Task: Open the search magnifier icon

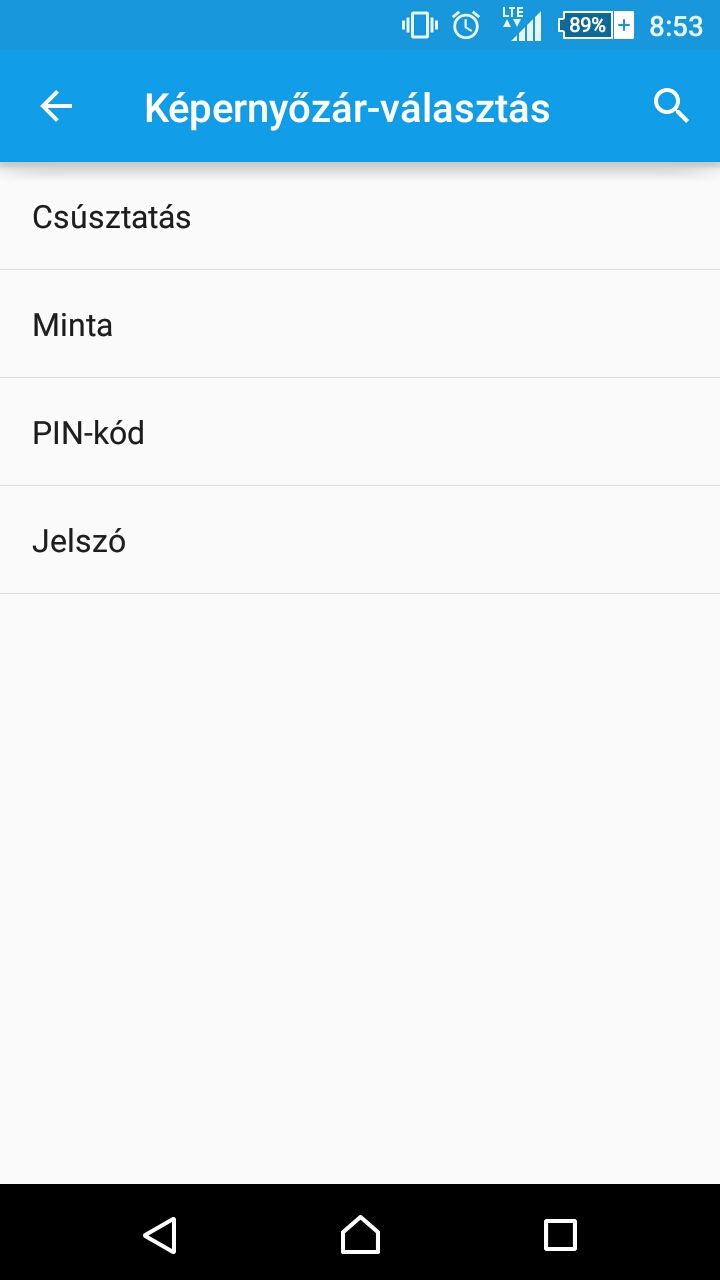Action: click(671, 105)
